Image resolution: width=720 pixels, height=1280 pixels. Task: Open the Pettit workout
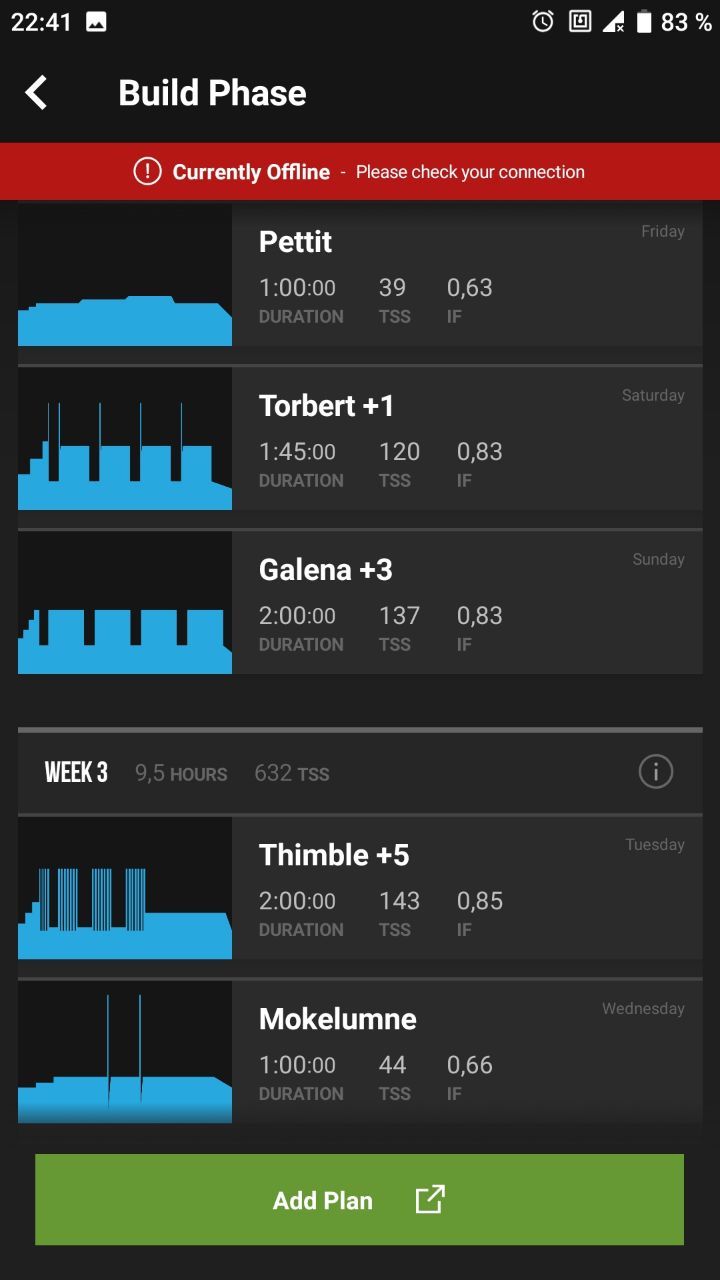point(360,274)
